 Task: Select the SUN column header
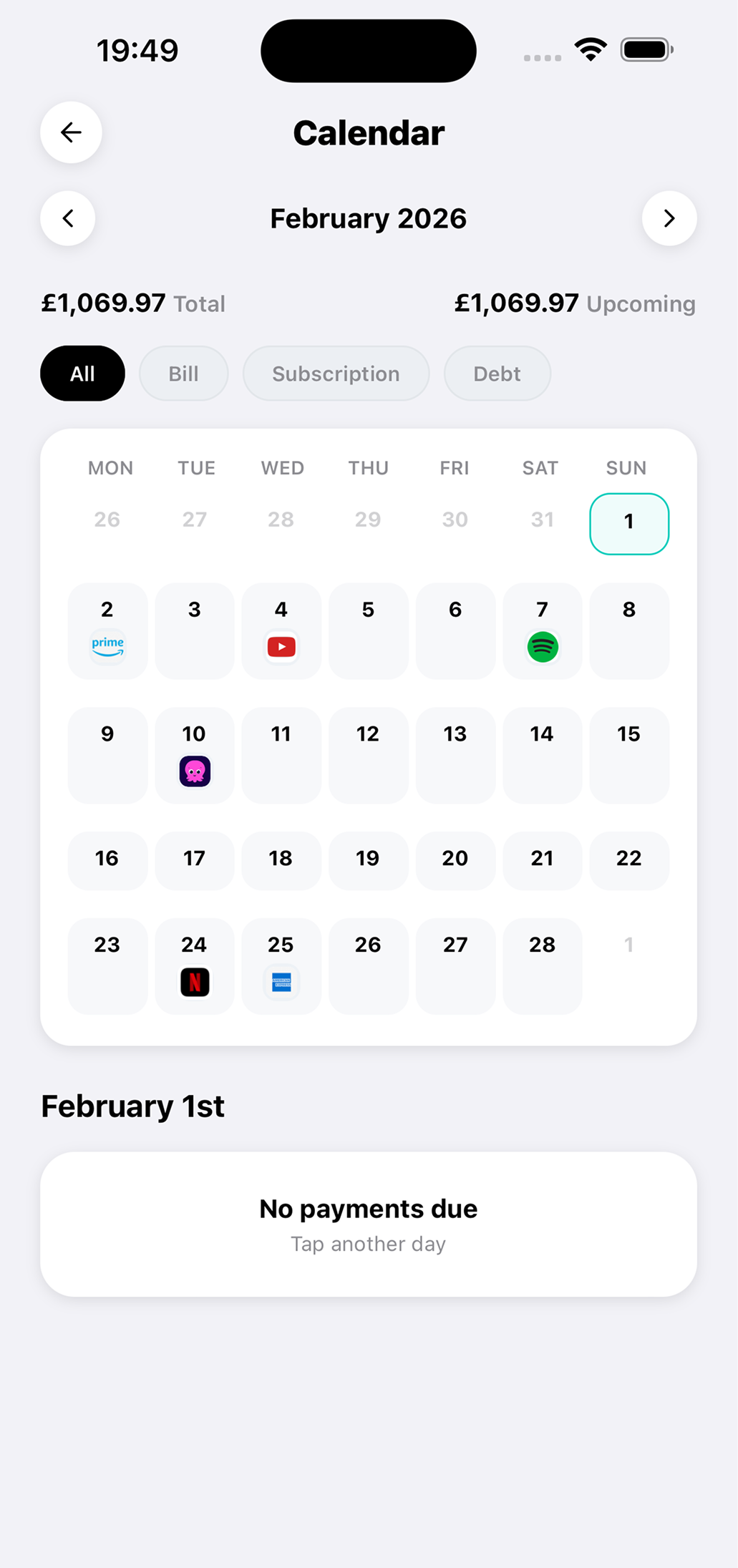[626, 467]
